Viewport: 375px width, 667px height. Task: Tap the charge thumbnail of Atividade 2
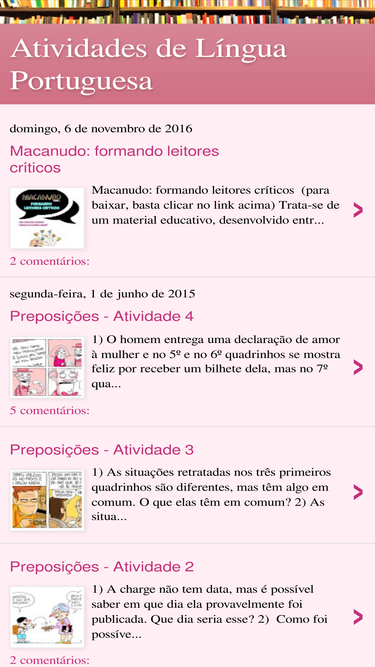point(47,617)
